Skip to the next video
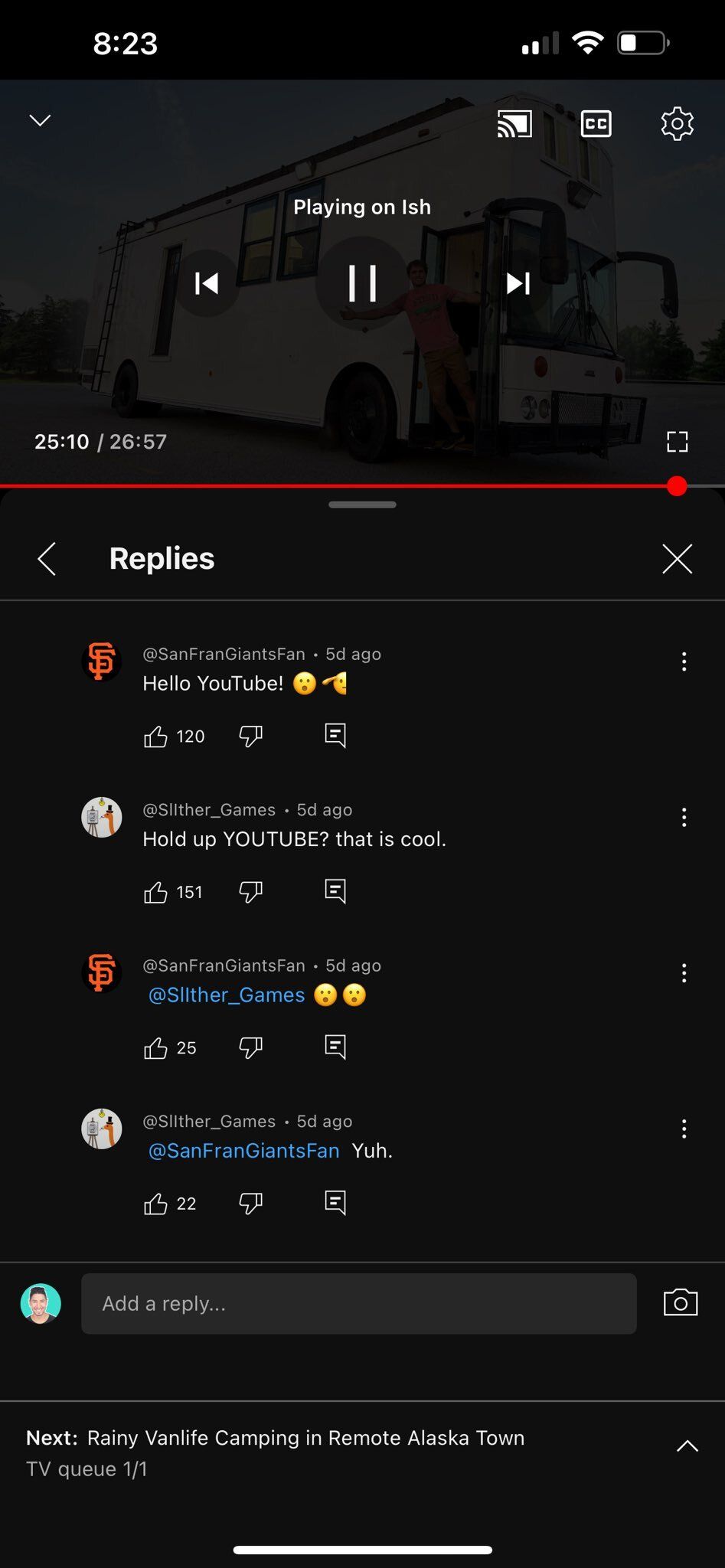725x1568 pixels. [x=518, y=283]
